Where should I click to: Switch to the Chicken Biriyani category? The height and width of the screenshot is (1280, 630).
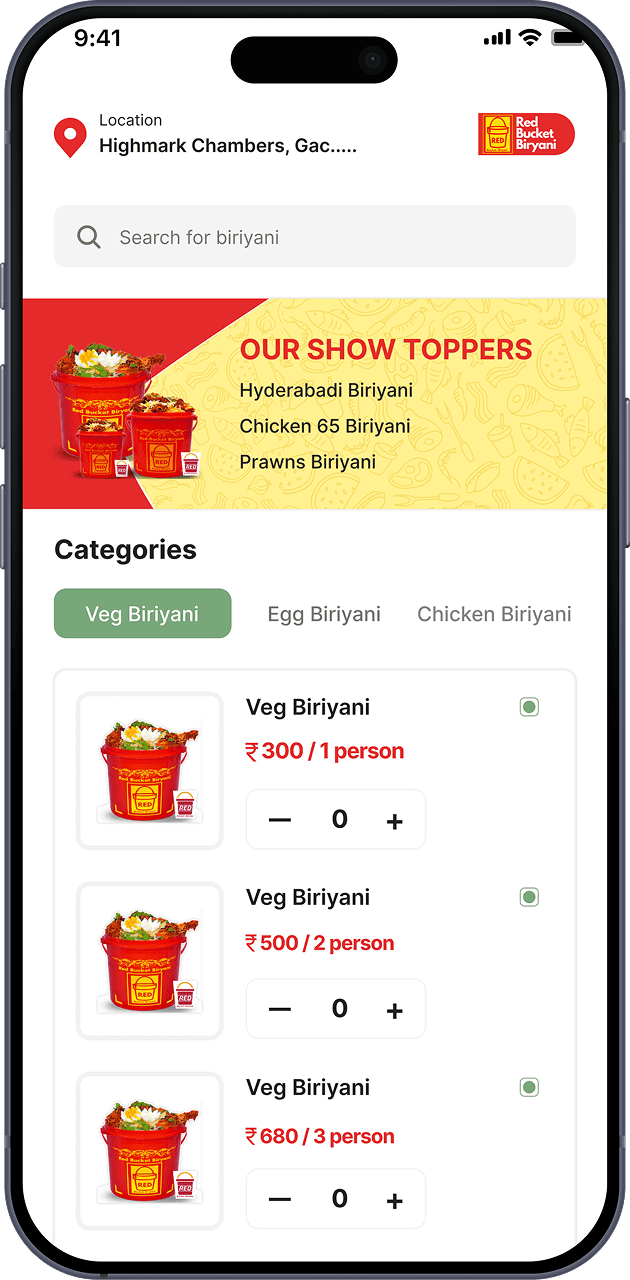[x=494, y=614]
